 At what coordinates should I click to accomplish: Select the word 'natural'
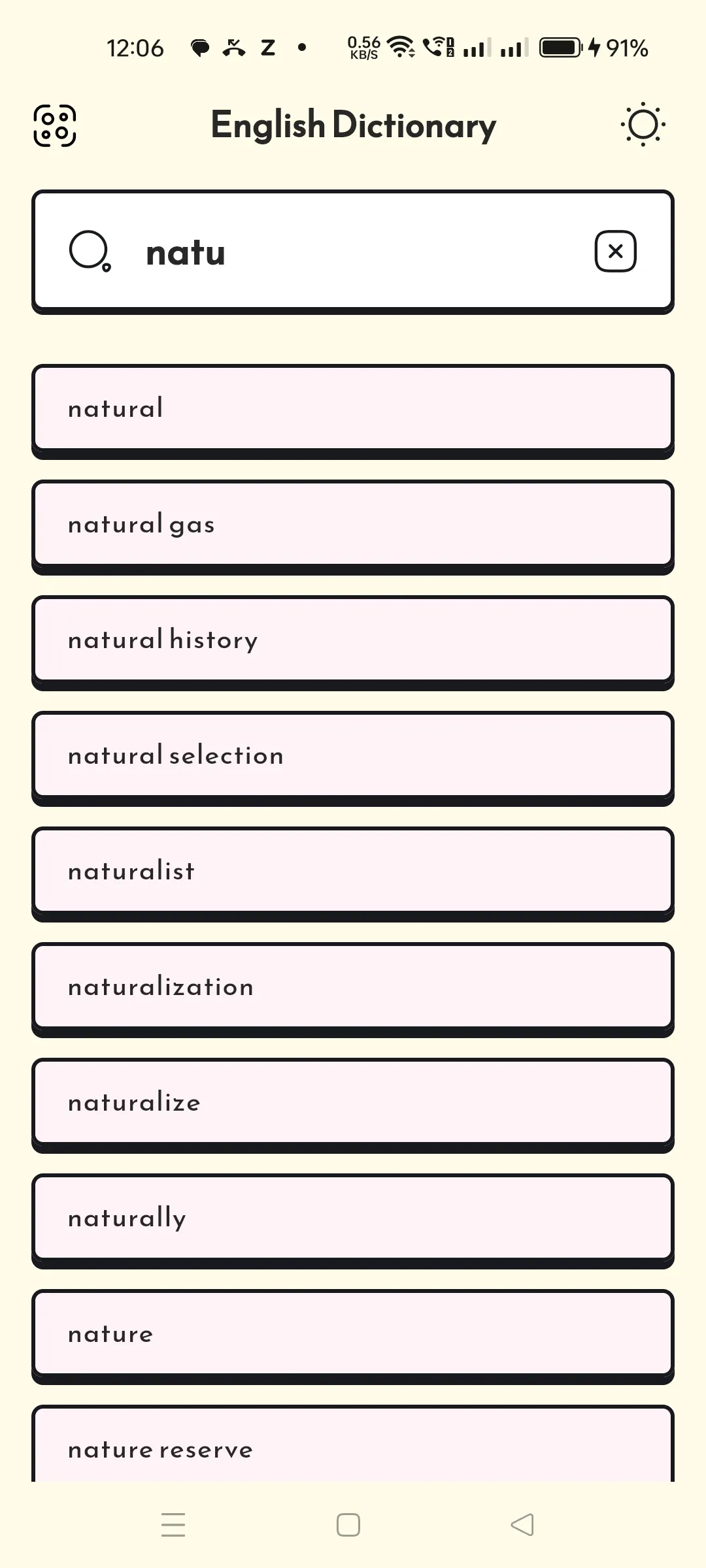tap(353, 408)
